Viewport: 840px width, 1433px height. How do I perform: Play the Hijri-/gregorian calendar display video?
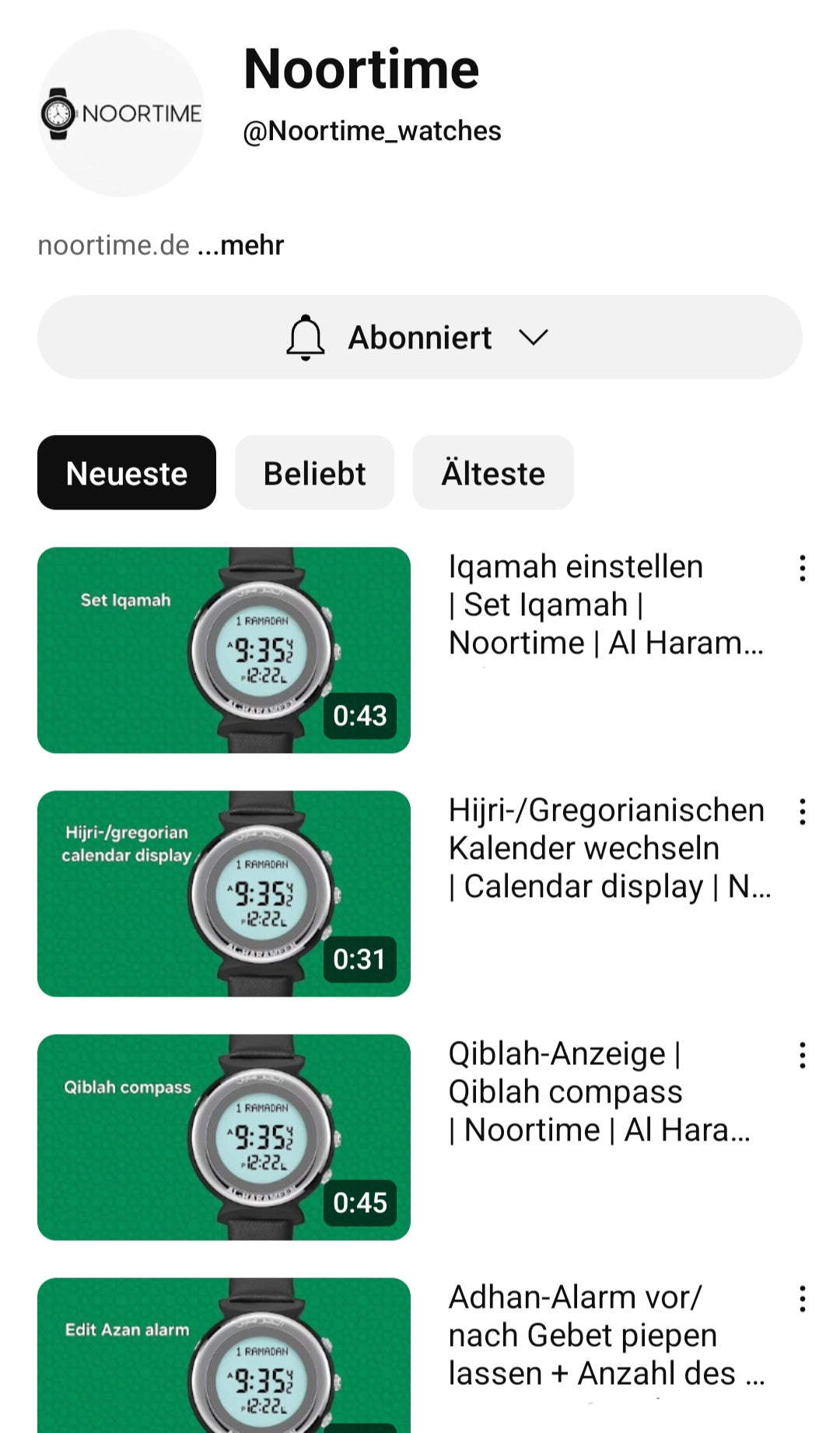click(x=224, y=894)
